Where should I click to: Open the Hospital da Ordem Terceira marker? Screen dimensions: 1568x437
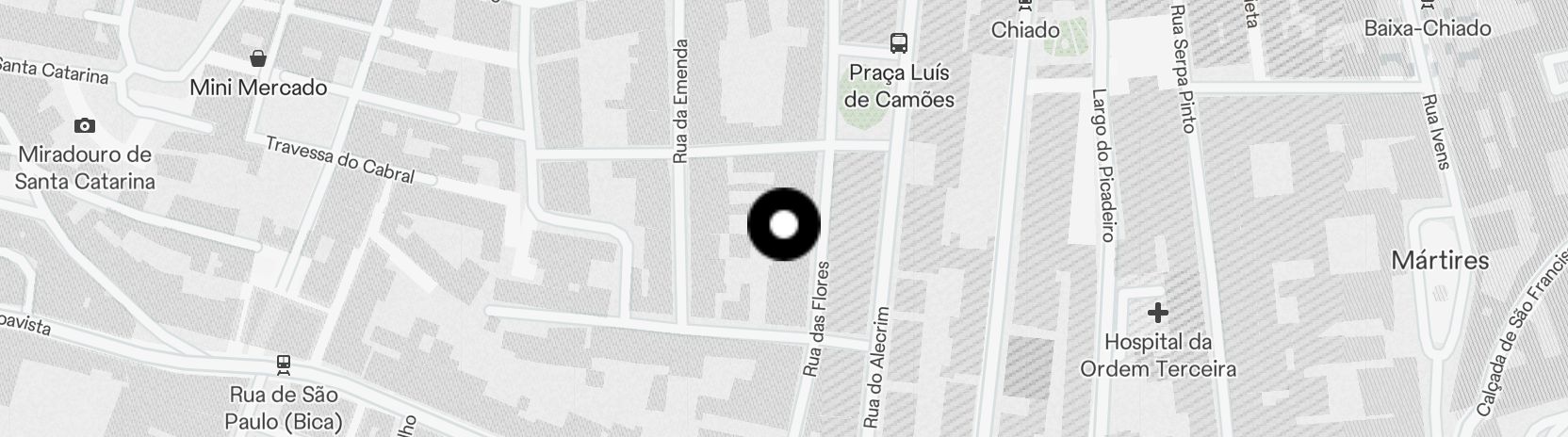click(x=1158, y=313)
